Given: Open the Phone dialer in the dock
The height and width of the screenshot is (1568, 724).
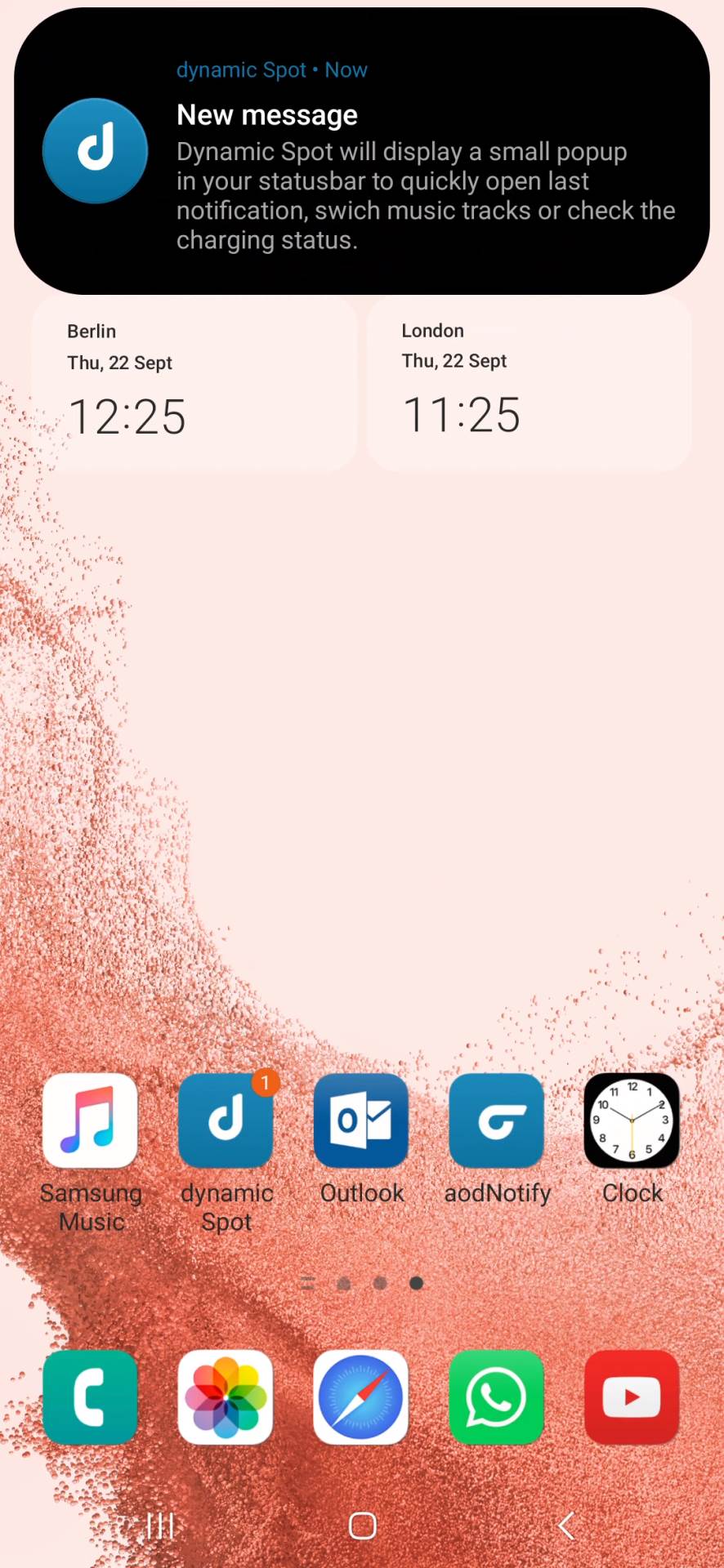Looking at the screenshot, I should (90, 1396).
